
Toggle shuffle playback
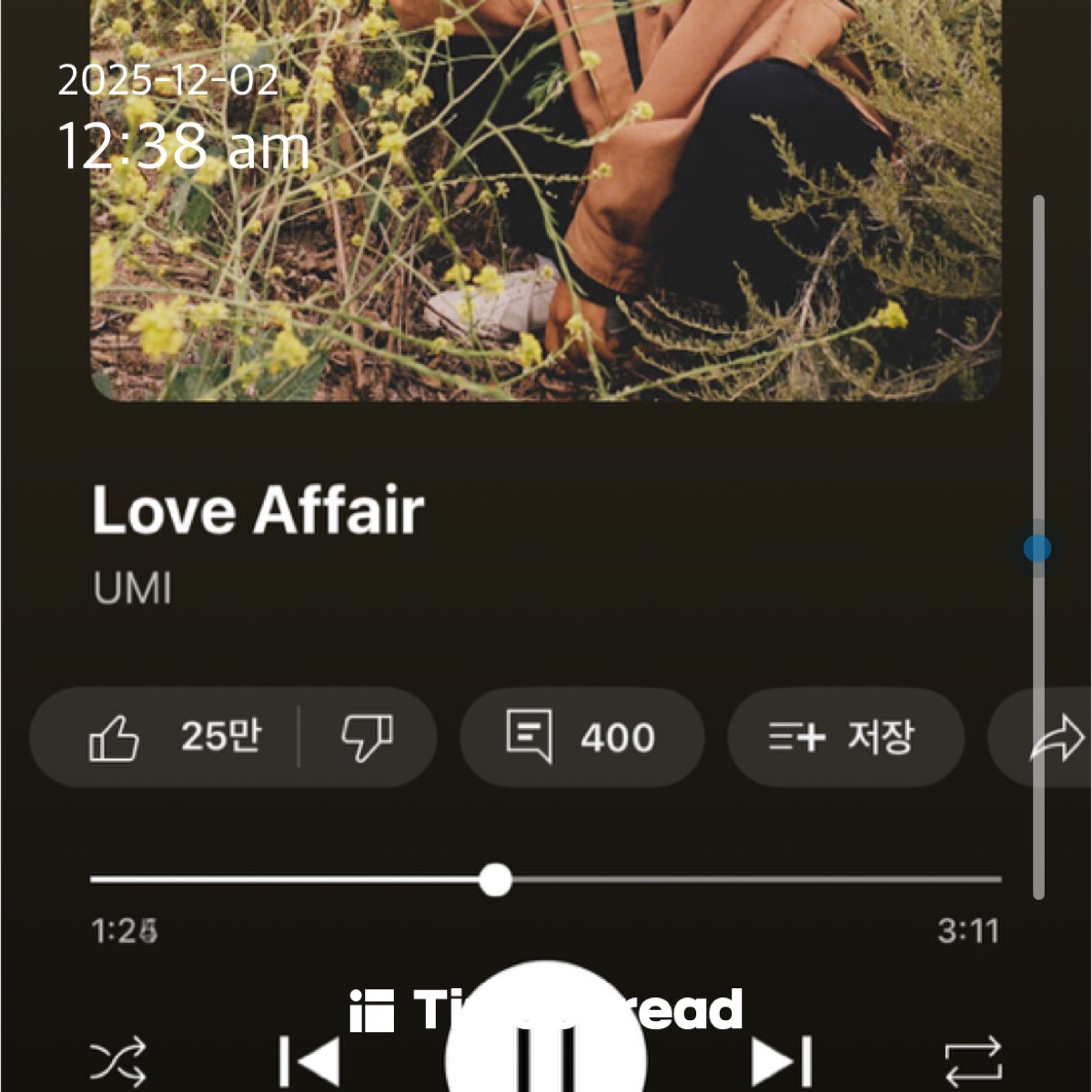pos(117,1061)
